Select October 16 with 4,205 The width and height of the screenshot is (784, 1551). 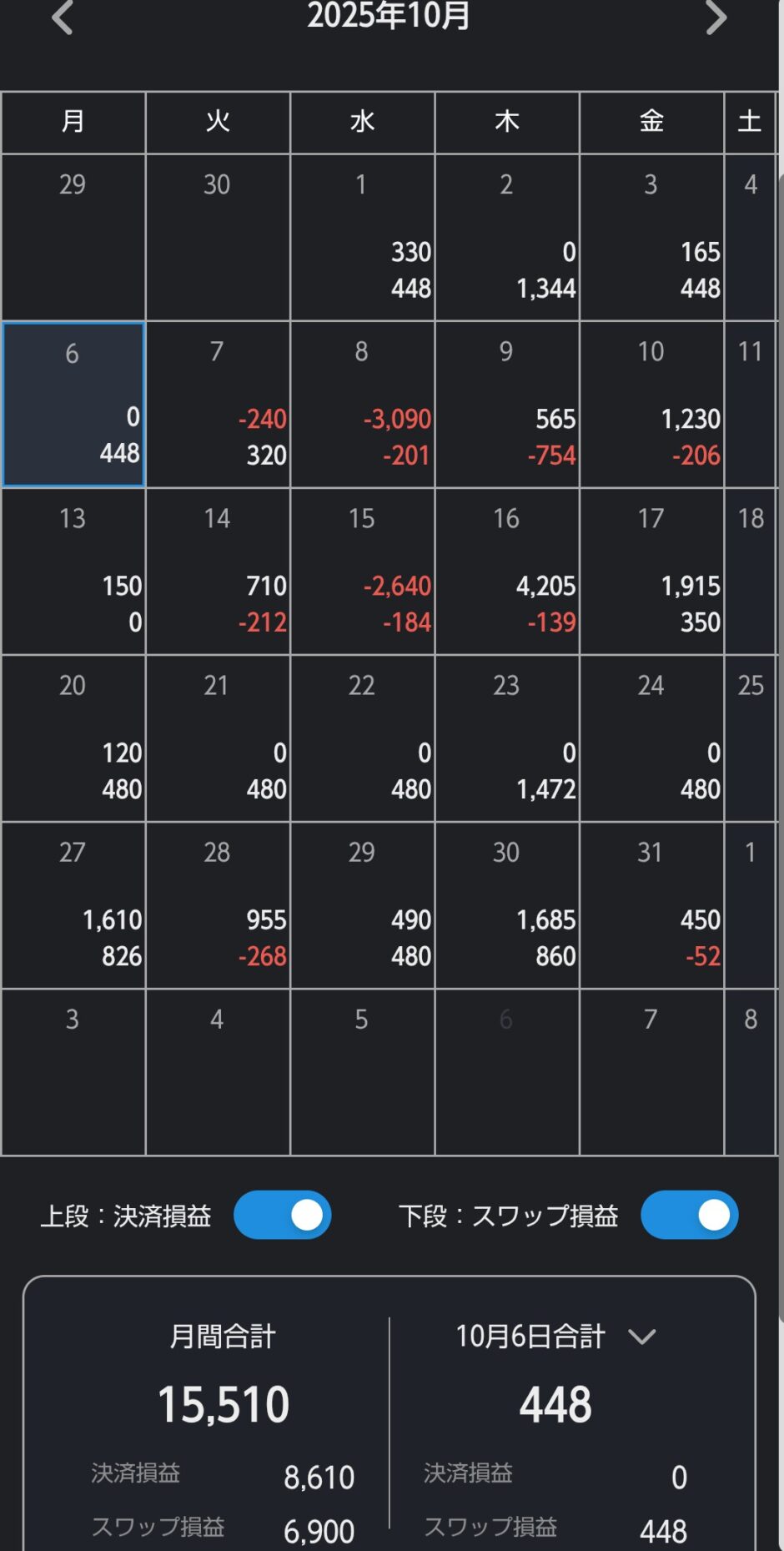[506, 572]
